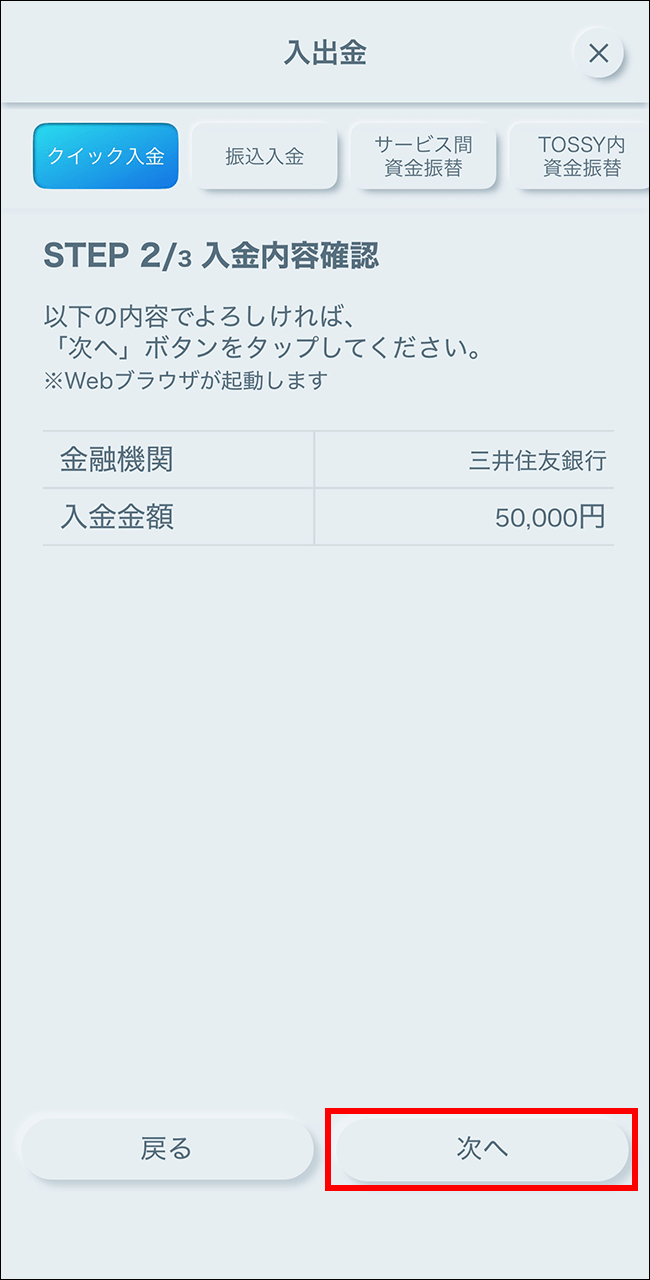
Task: Switch to TOSSY内資金振替 tab
Action: (x=580, y=156)
